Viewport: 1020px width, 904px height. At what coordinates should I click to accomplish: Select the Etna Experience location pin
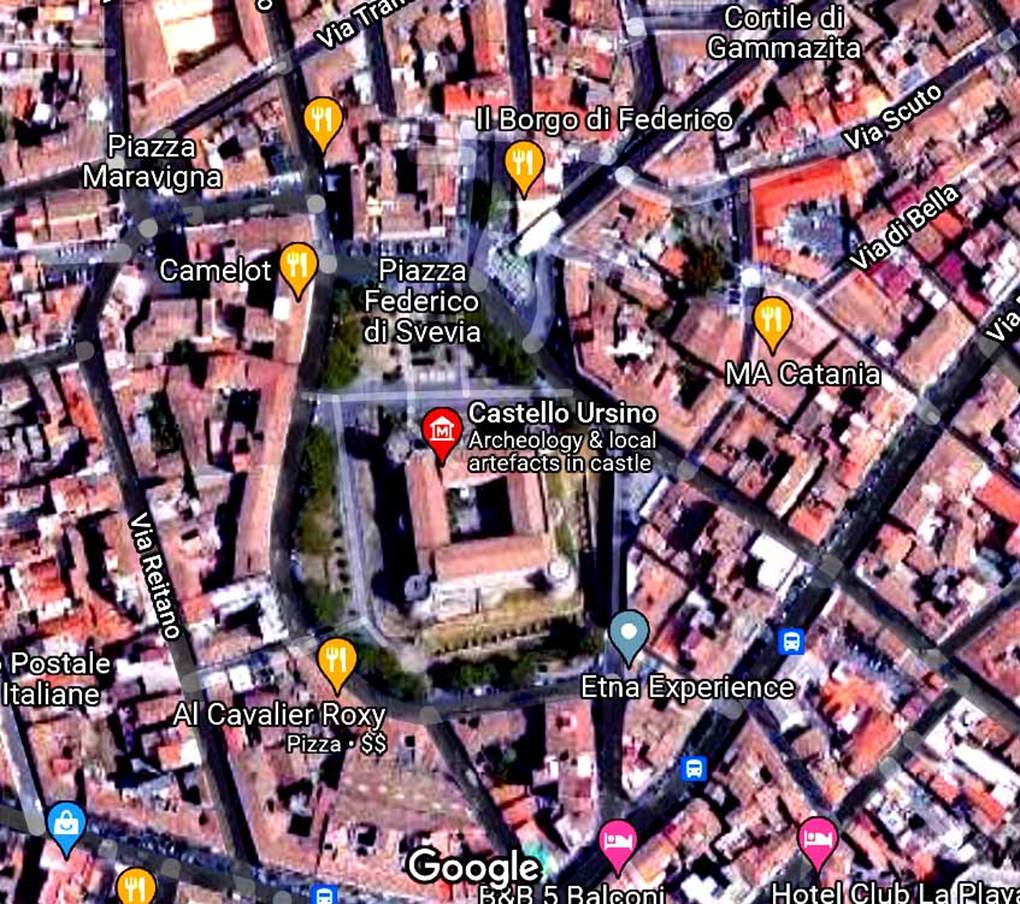tap(628, 633)
